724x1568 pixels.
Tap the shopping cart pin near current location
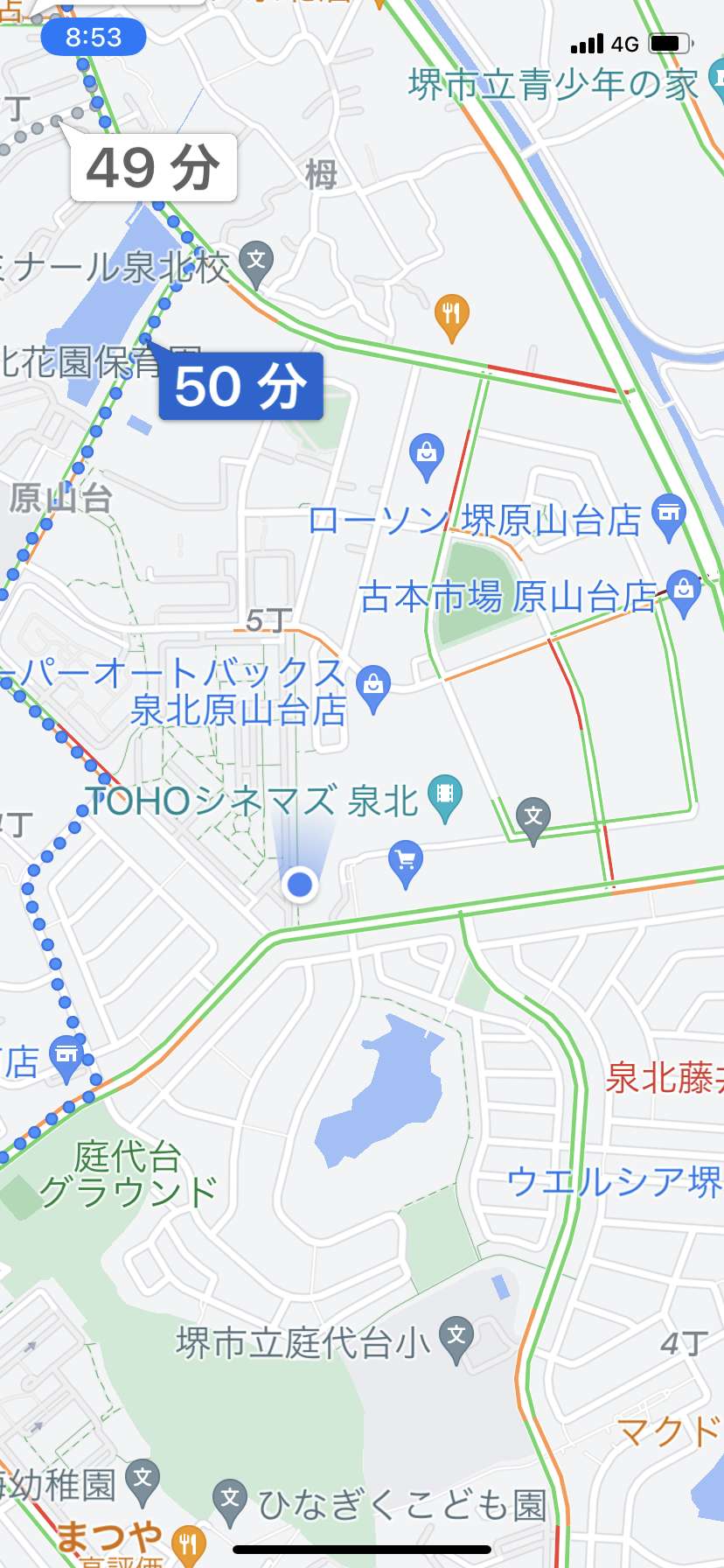[x=406, y=864]
